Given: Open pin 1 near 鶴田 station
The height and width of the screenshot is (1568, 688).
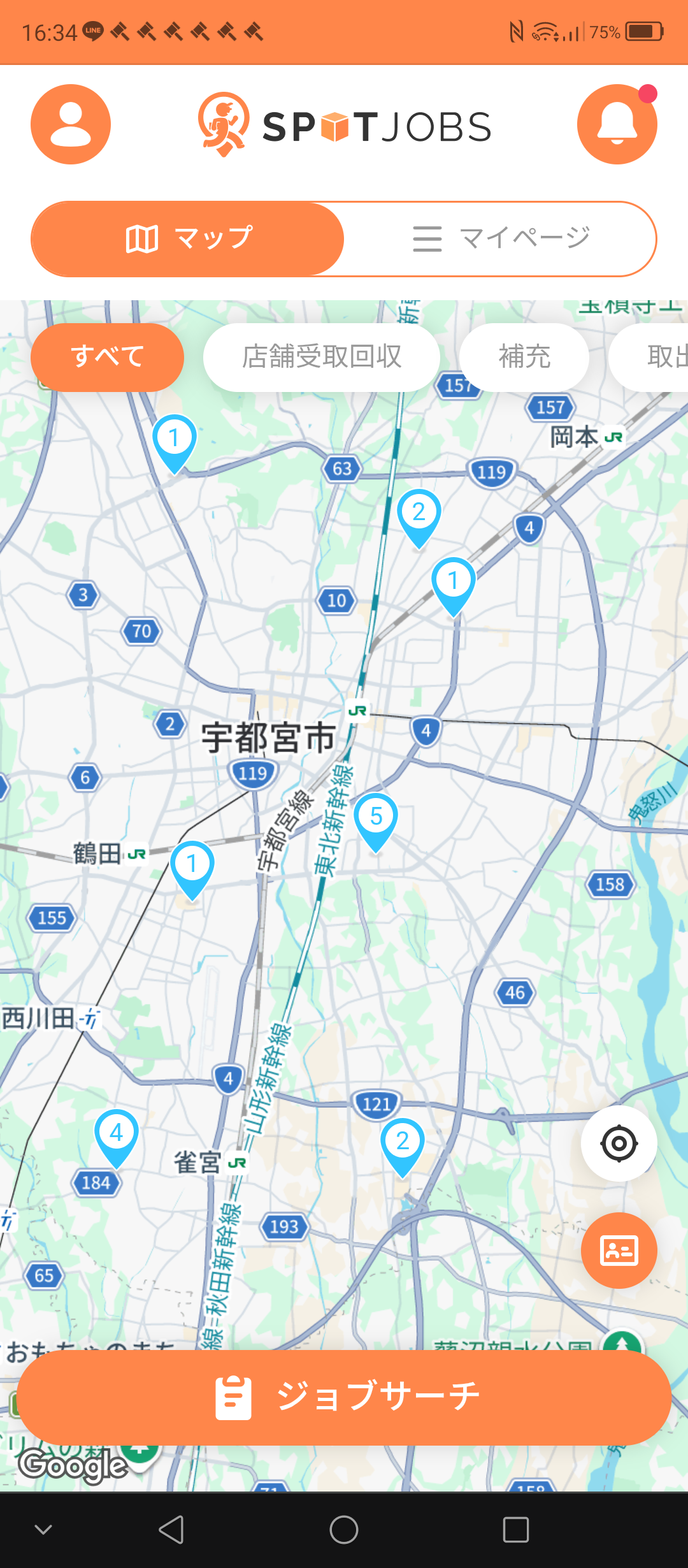Looking at the screenshot, I should pos(192,867).
